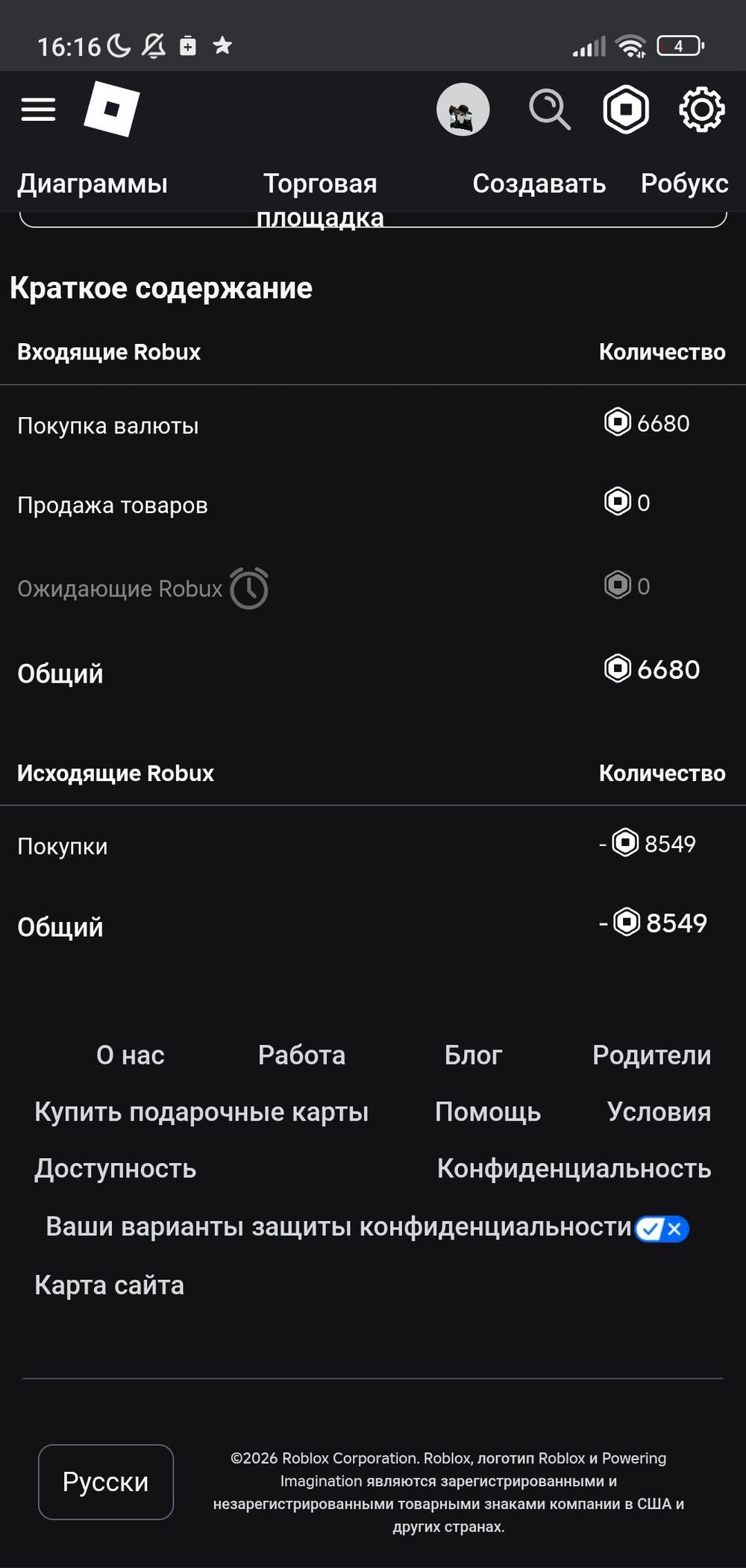The image size is (746, 1568).
Task: Go to Торговая площадка
Action: [x=320, y=200]
